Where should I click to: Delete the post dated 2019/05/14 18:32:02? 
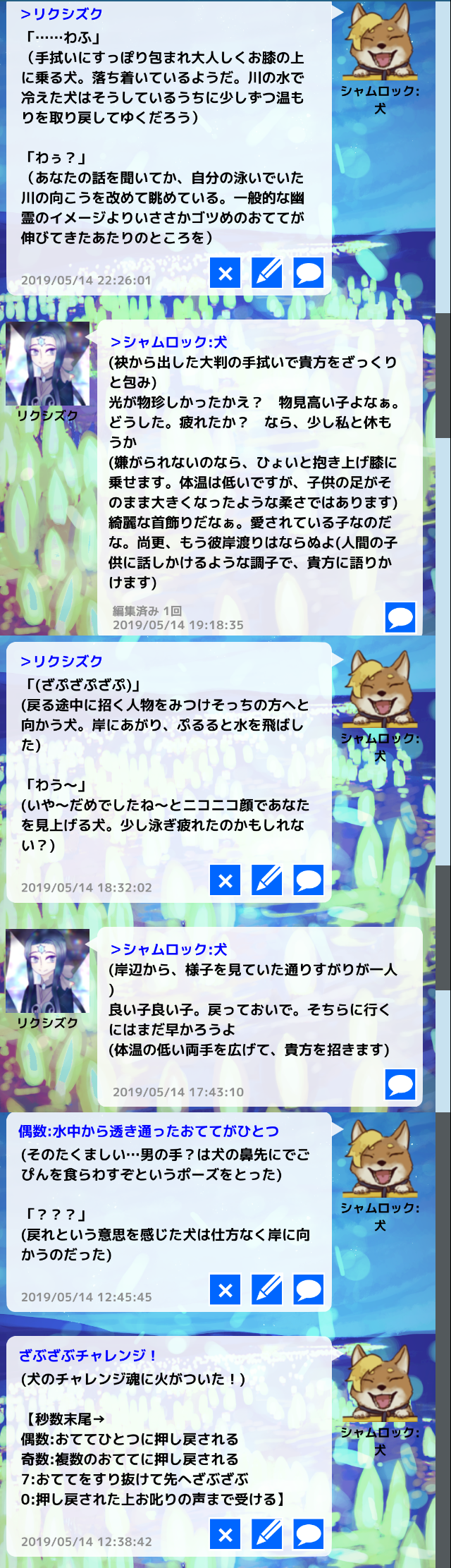[225, 880]
